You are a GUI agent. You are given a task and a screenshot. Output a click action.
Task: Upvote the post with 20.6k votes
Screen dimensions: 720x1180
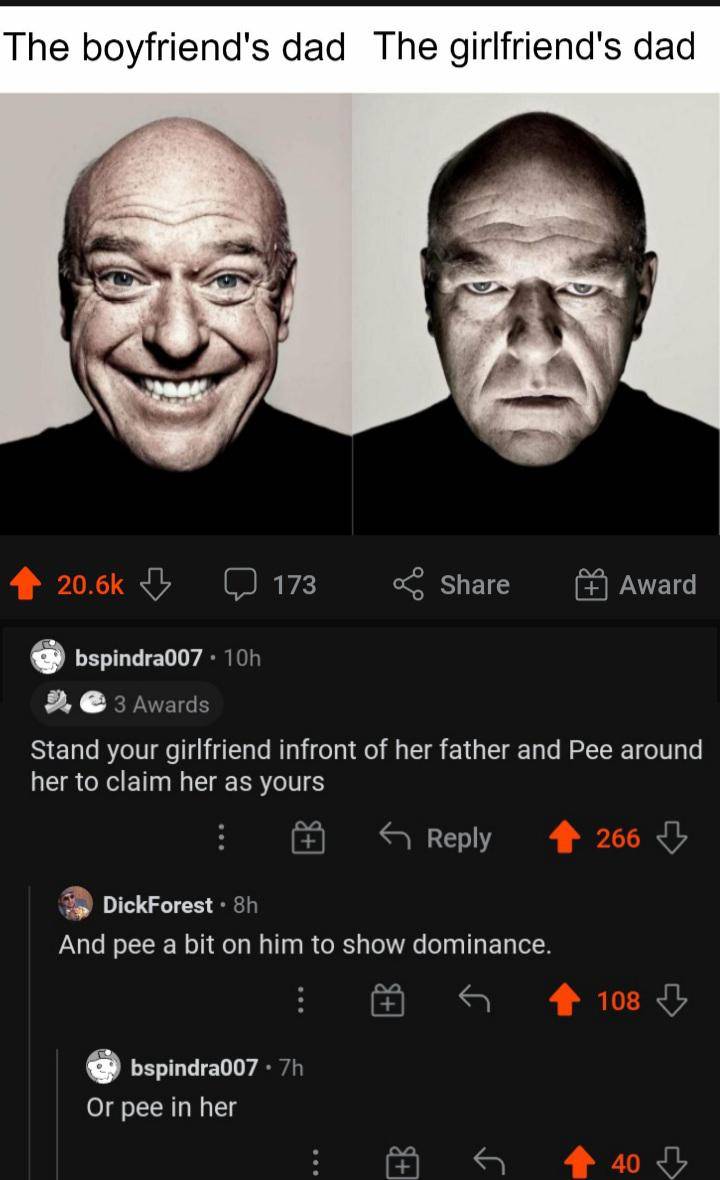point(25,584)
